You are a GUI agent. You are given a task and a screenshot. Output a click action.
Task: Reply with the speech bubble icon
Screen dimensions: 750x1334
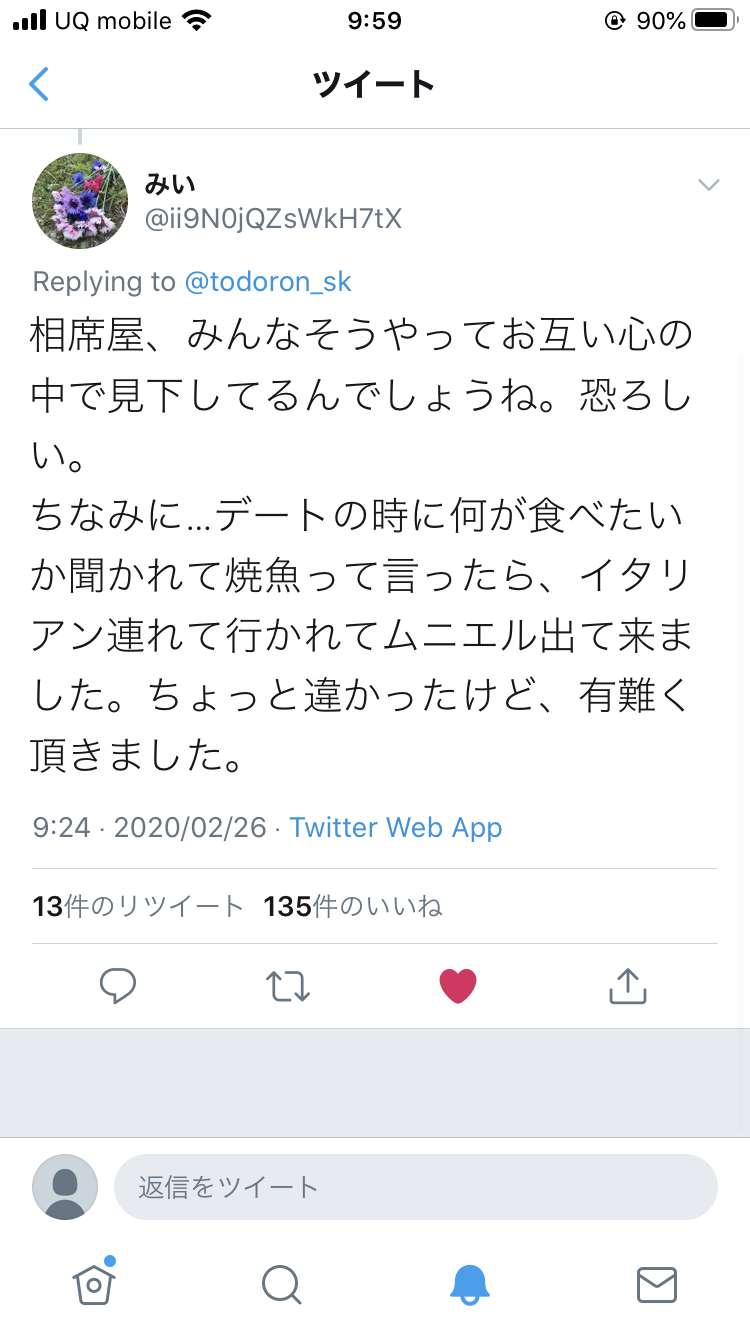118,986
